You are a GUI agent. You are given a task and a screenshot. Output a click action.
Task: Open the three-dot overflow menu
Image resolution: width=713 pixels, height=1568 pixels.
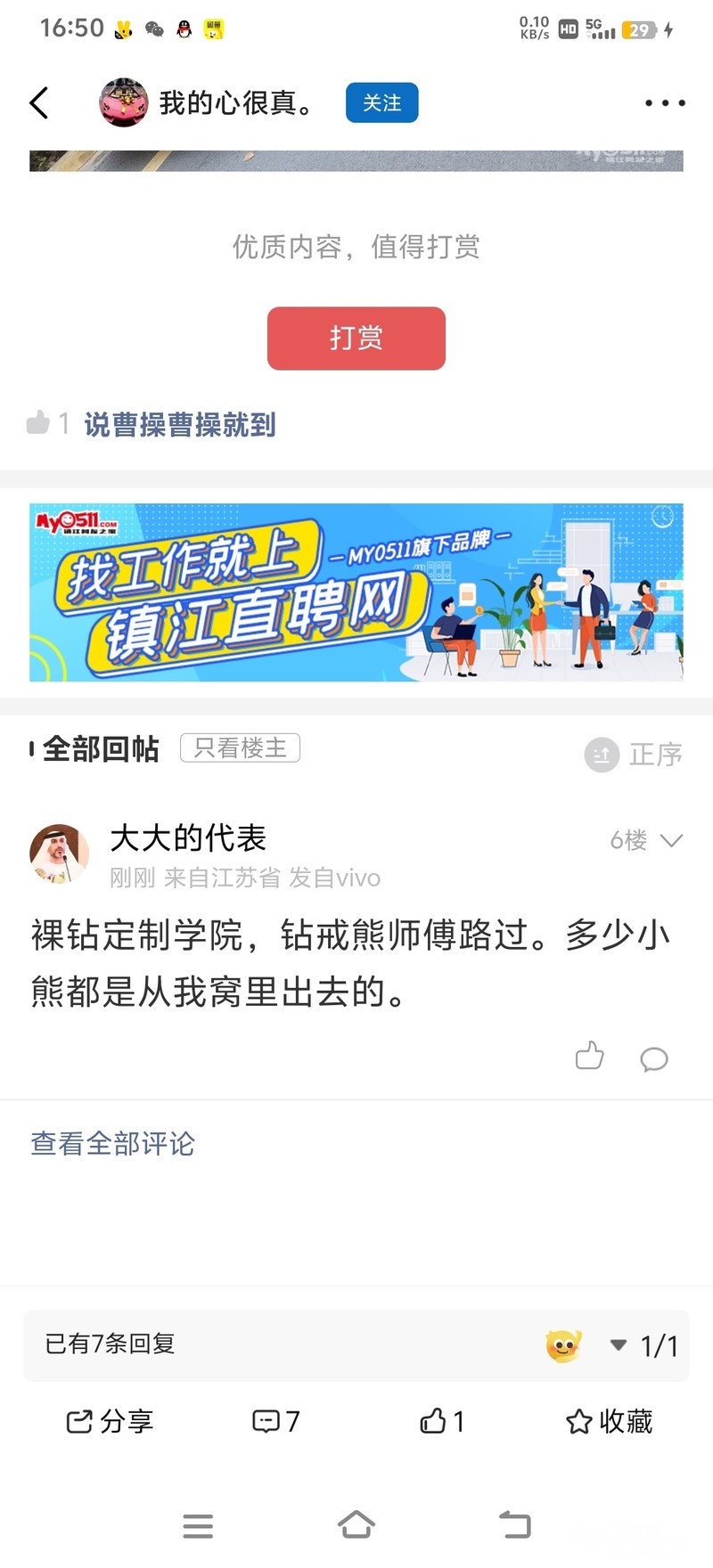(x=665, y=103)
